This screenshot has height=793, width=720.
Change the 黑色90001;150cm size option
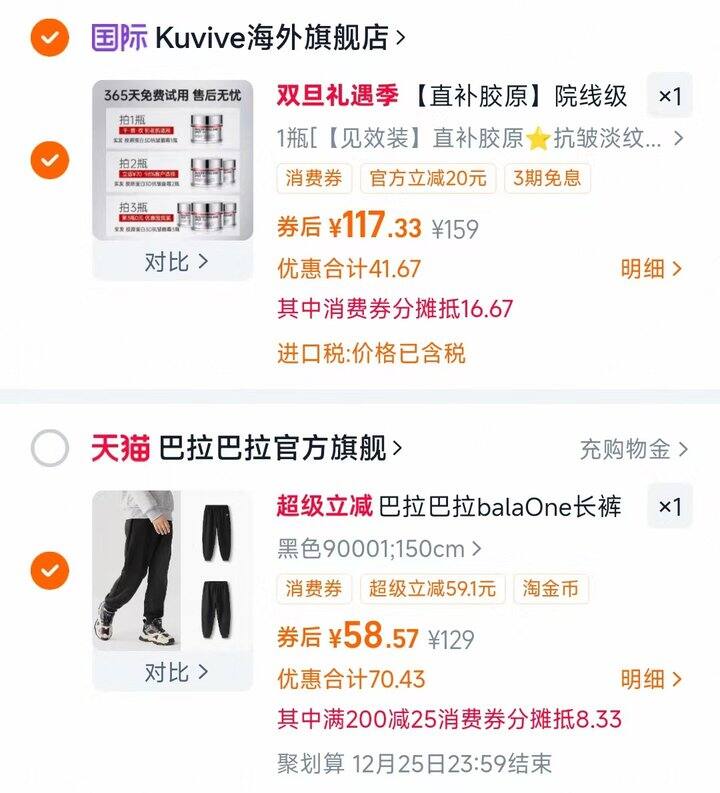point(380,548)
